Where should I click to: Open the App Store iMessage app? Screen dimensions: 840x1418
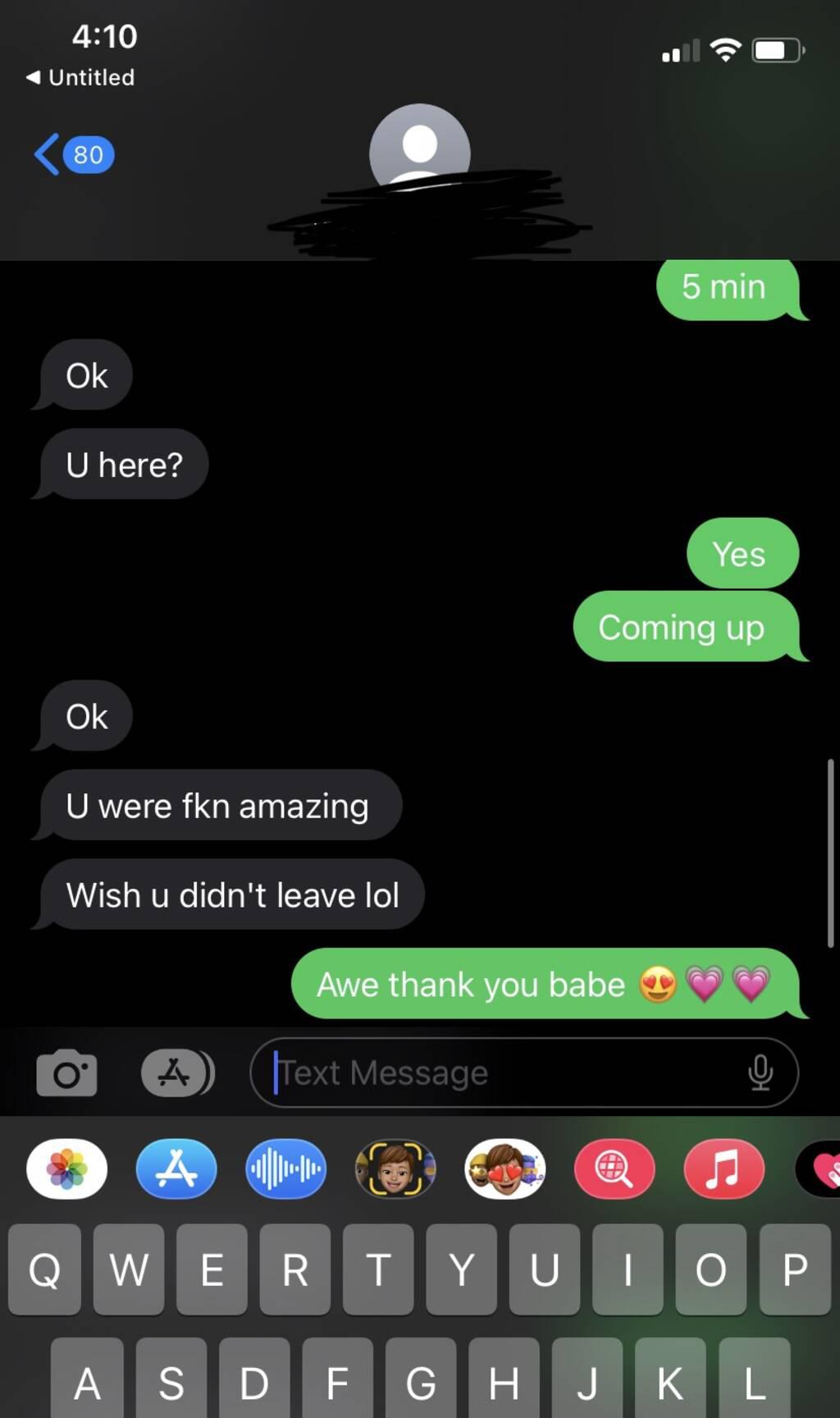pyautogui.click(x=176, y=1169)
